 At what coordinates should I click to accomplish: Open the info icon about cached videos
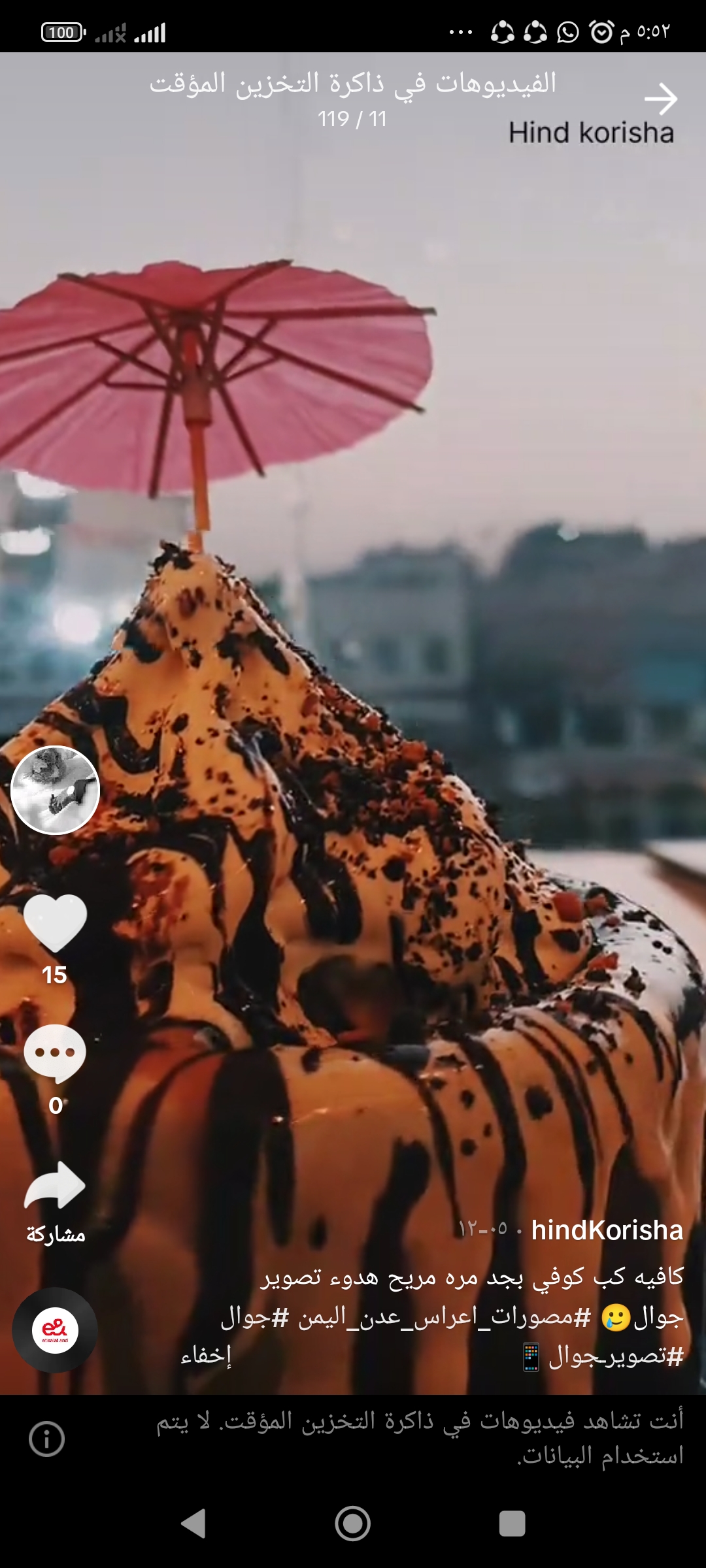point(47,1438)
